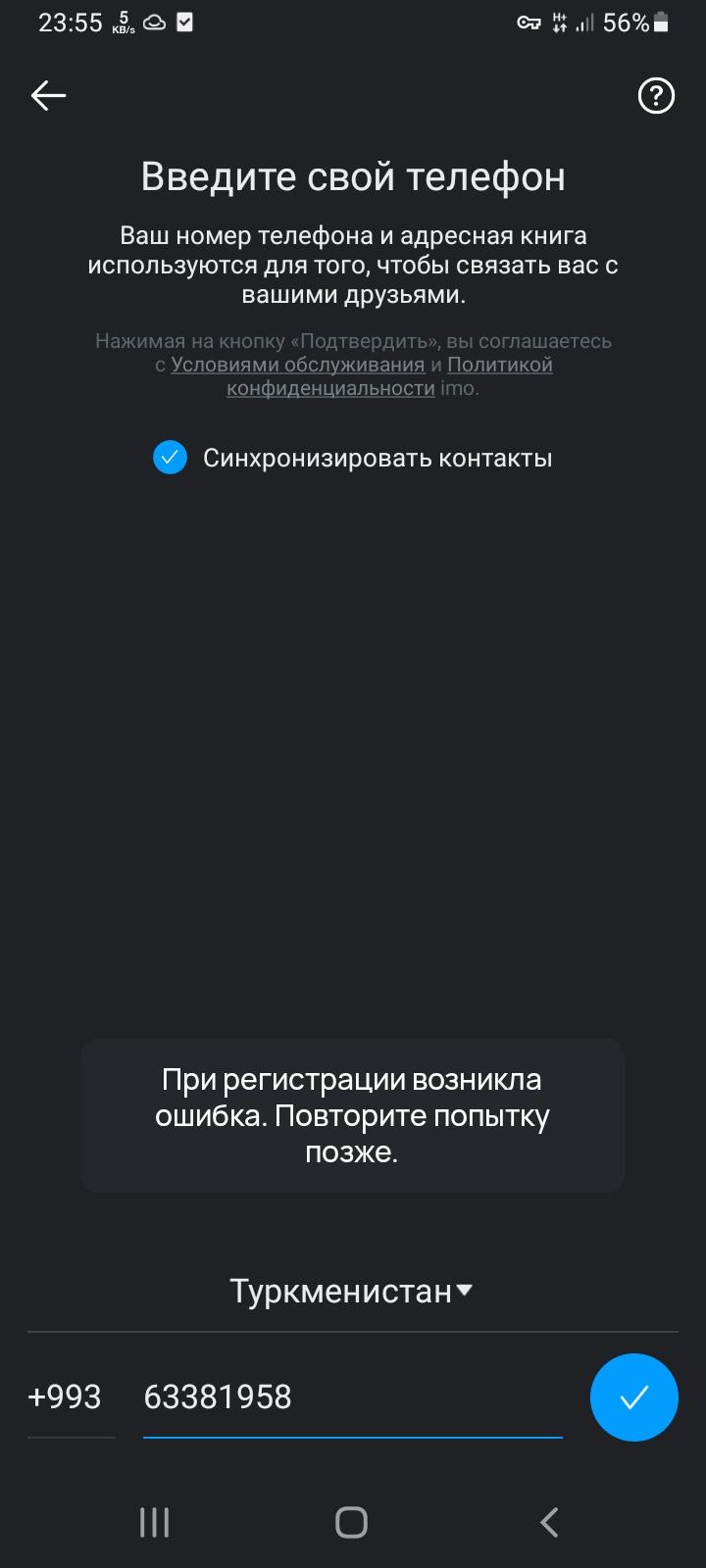Image resolution: width=706 pixels, height=1568 pixels.
Task: Go to the home screen
Action: [351, 1522]
